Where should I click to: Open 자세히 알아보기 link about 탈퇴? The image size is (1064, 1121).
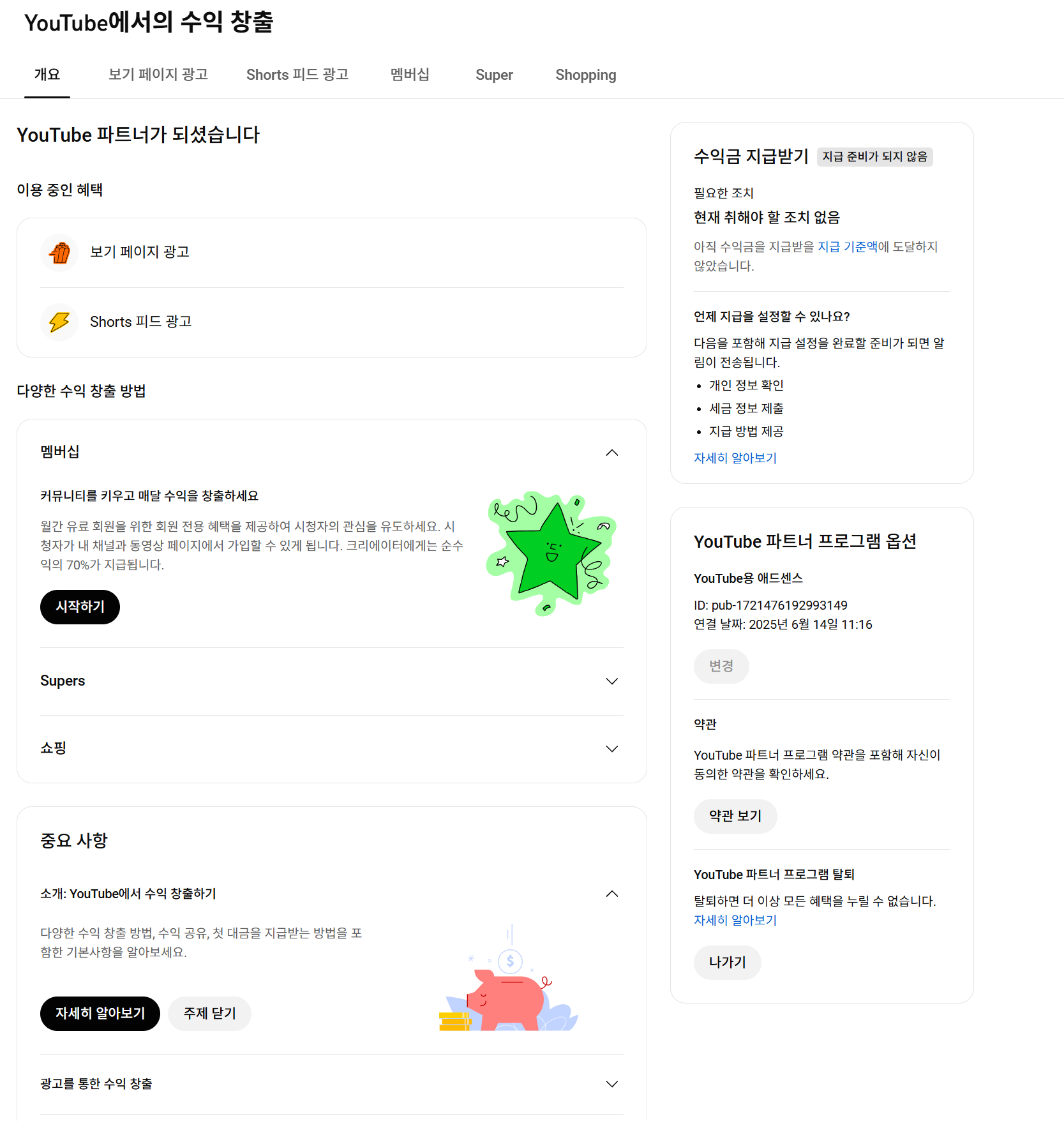[735, 920]
